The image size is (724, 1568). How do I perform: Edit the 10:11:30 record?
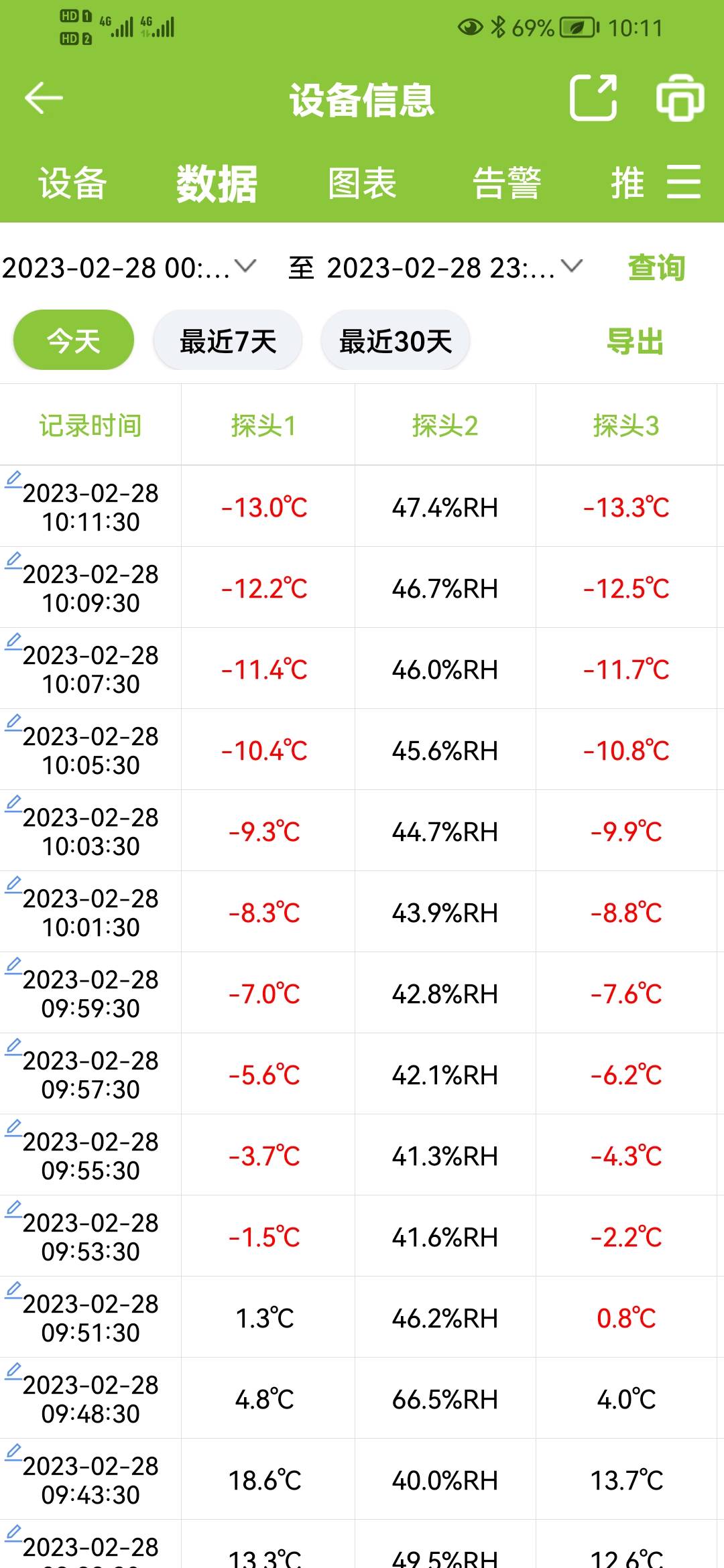point(13,480)
